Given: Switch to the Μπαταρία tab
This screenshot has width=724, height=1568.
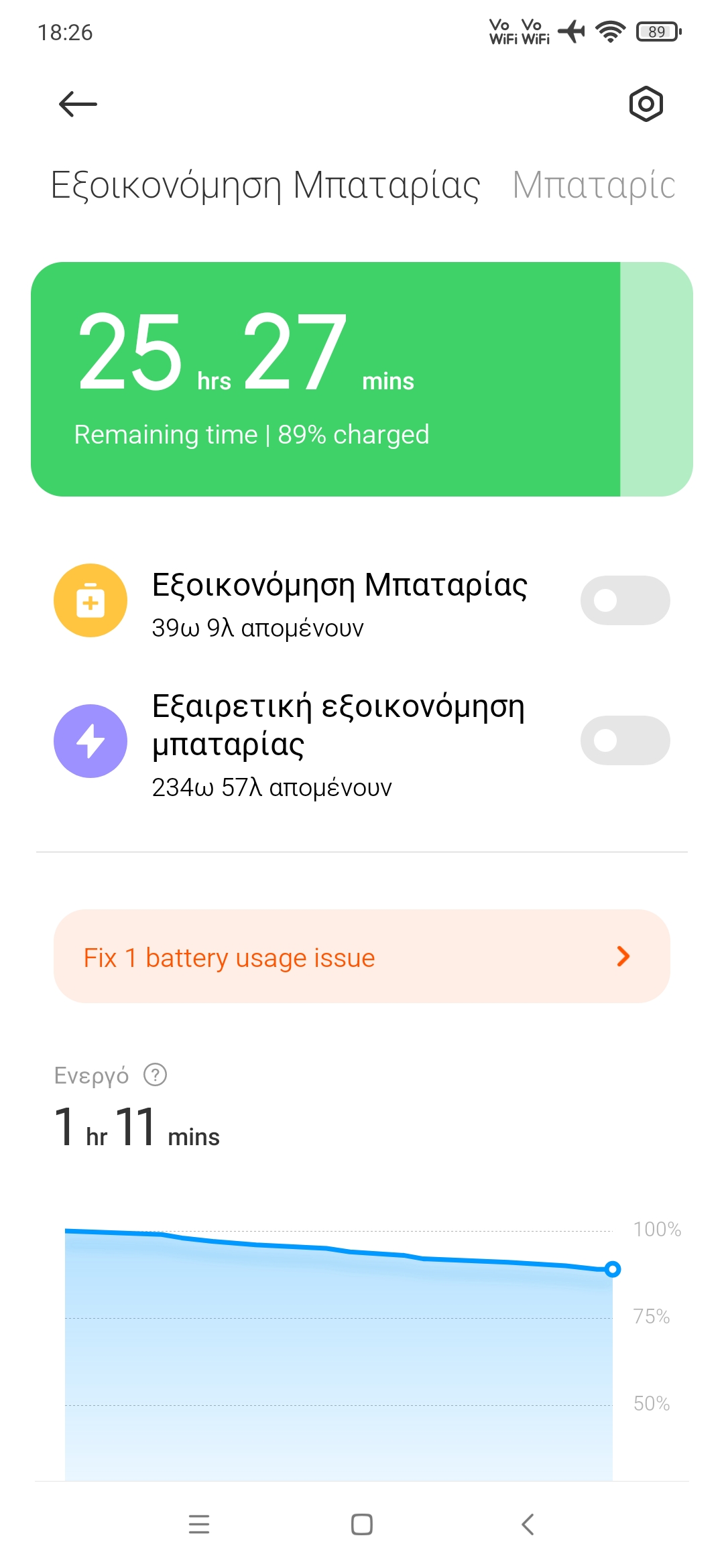Looking at the screenshot, I should [x=593, y=185].
